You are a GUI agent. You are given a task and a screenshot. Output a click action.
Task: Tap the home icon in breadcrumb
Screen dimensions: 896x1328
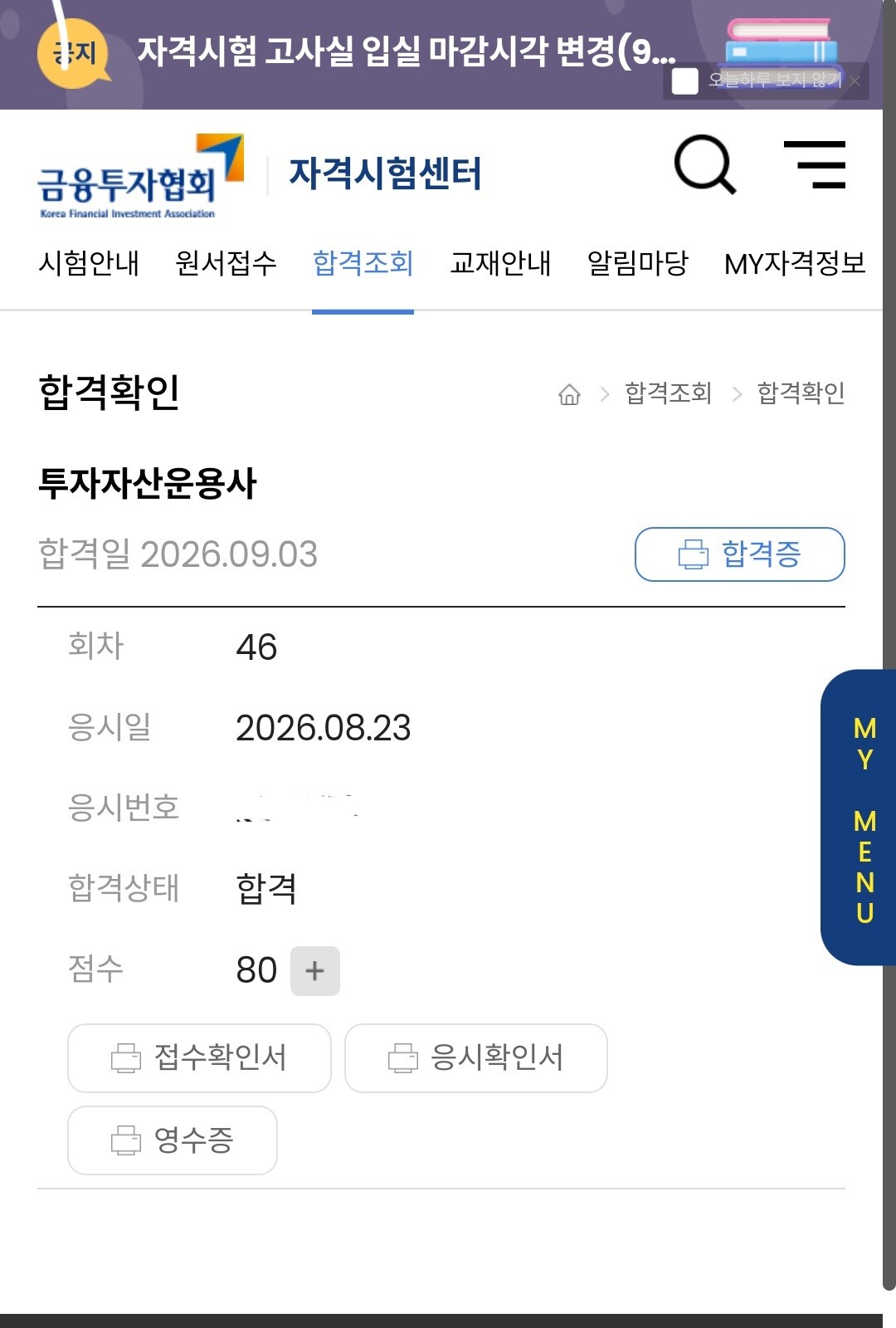(x=569, y=394)
